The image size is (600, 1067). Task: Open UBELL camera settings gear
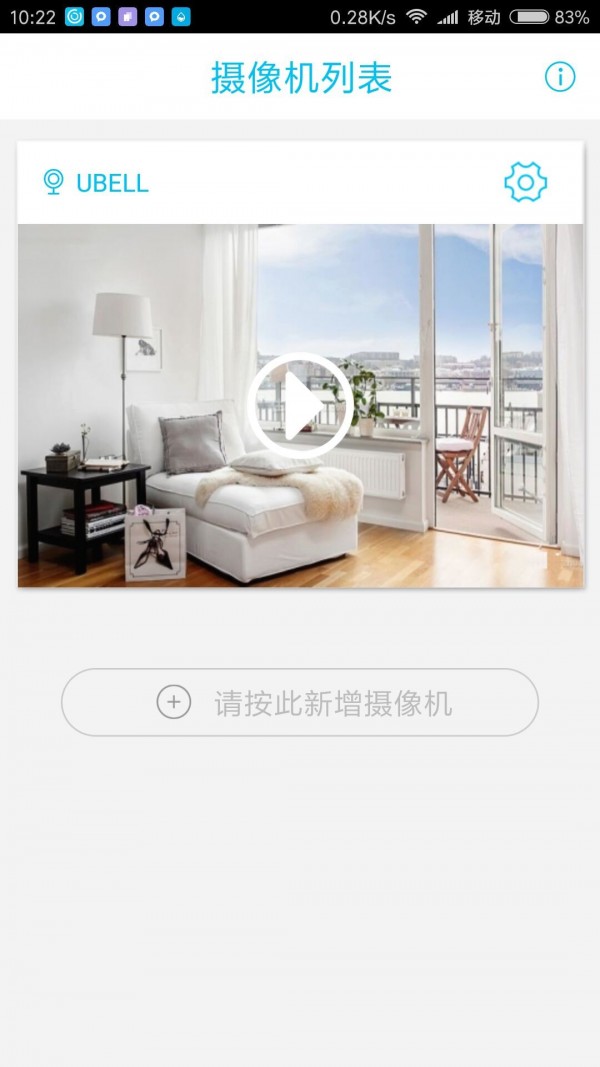pos(525,182)
